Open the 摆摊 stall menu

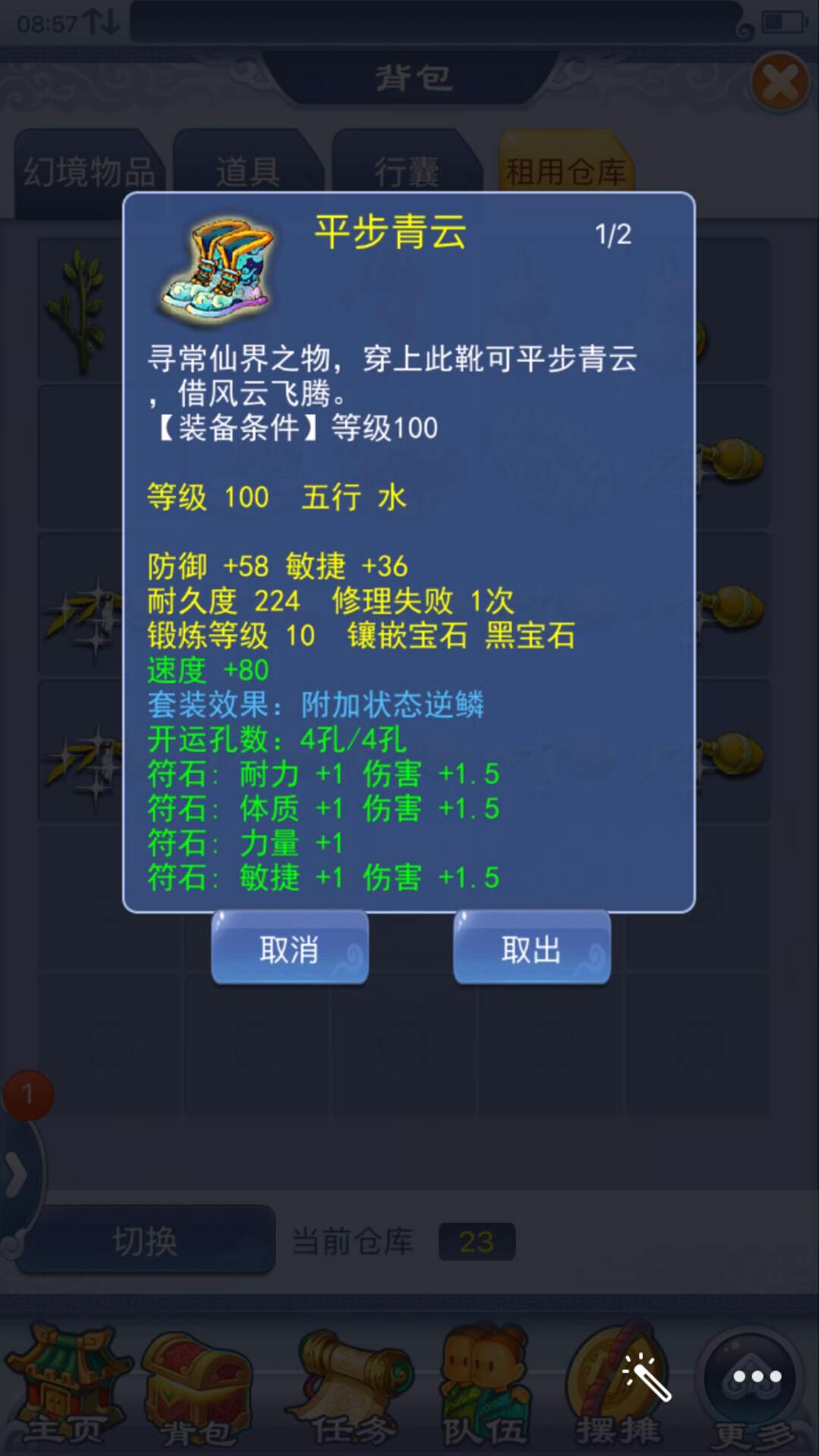coord(618,1388)
